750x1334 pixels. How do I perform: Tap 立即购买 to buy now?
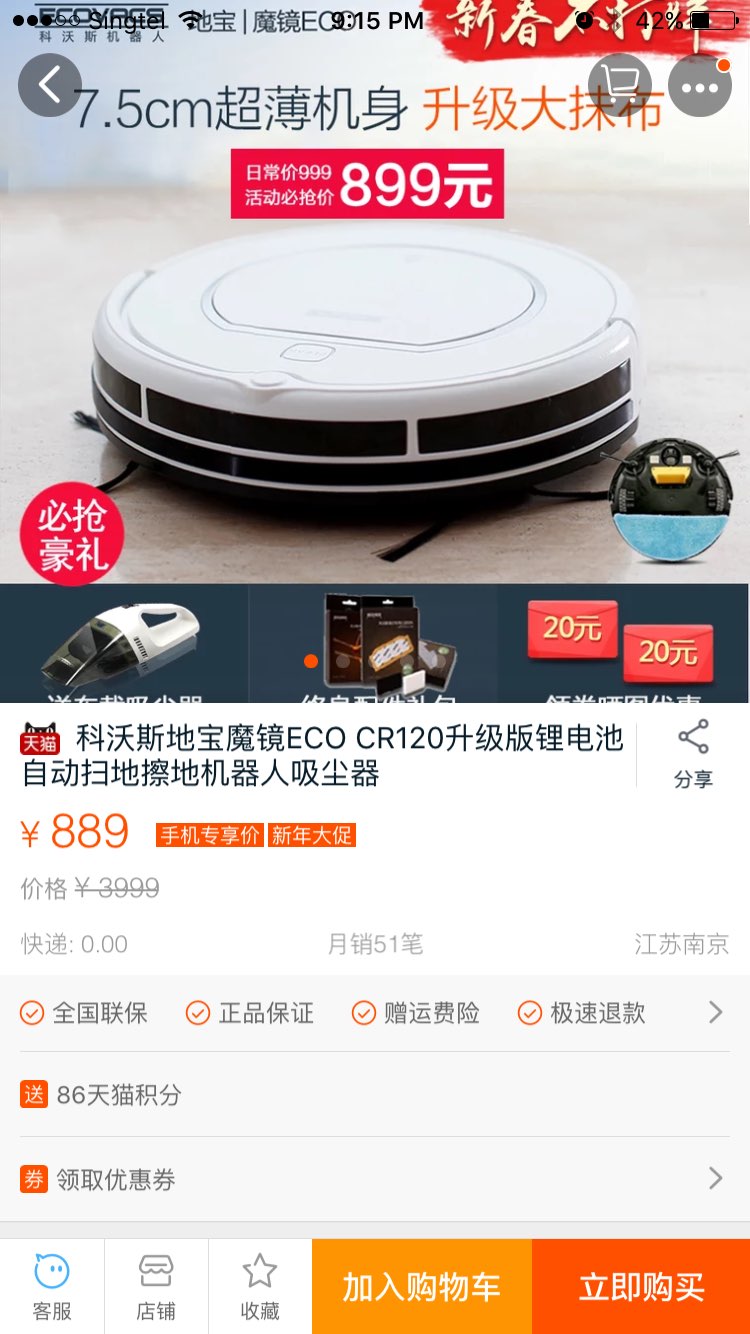[x=641, y=1286]
